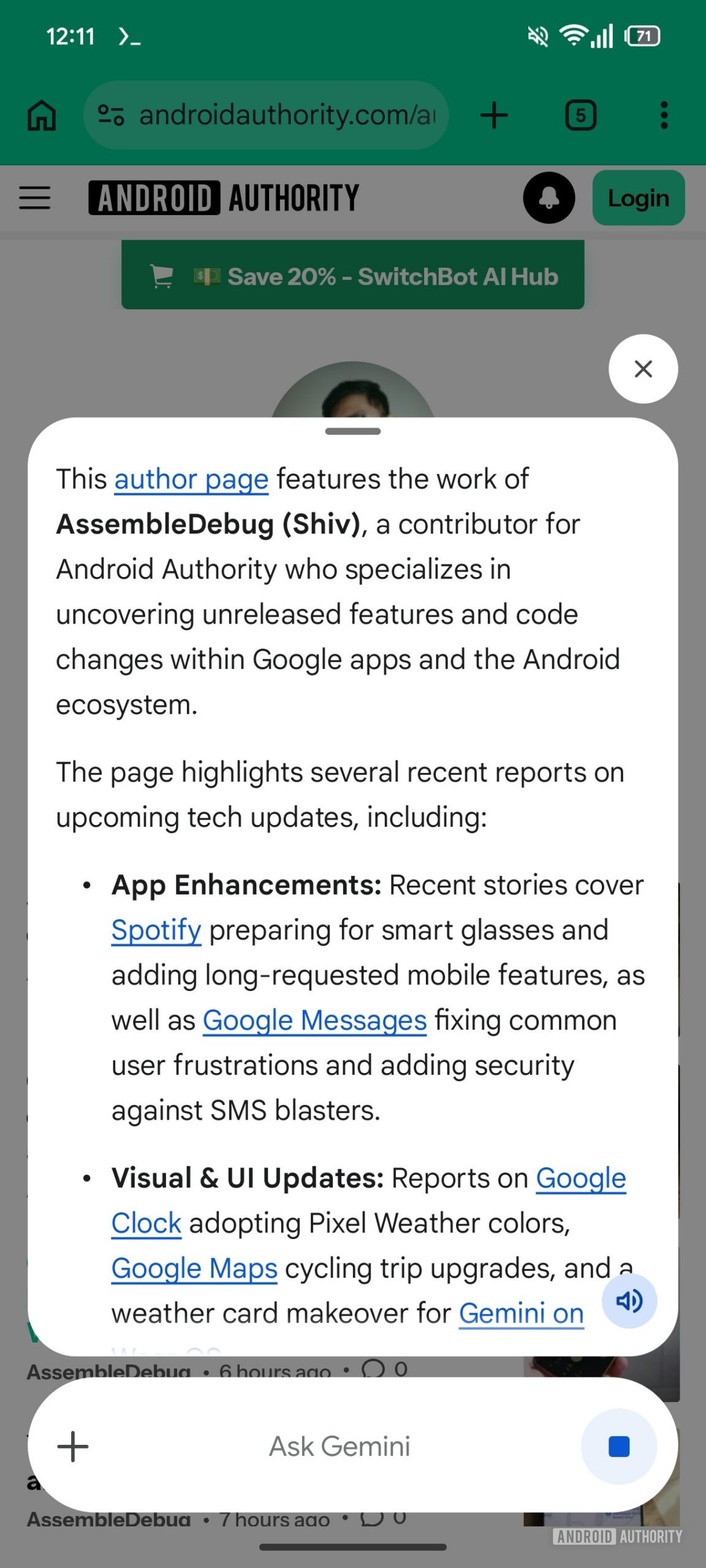Tap the Login button

[638, 198]
